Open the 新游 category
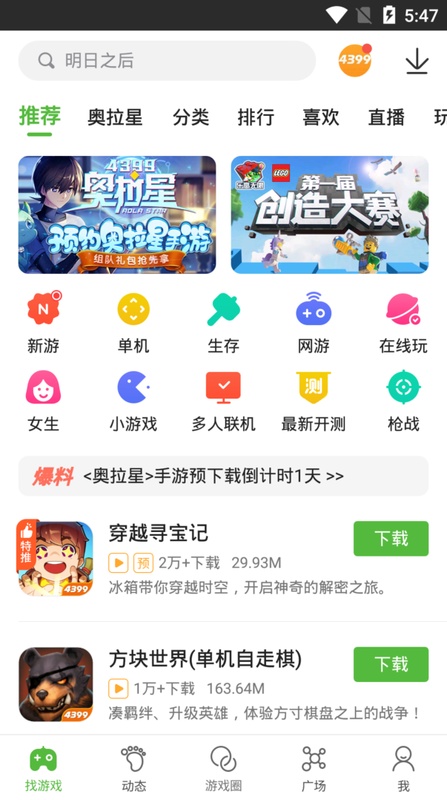Viewport: 447px width, 800px height. pyautogui.click(x=43, y=322)
